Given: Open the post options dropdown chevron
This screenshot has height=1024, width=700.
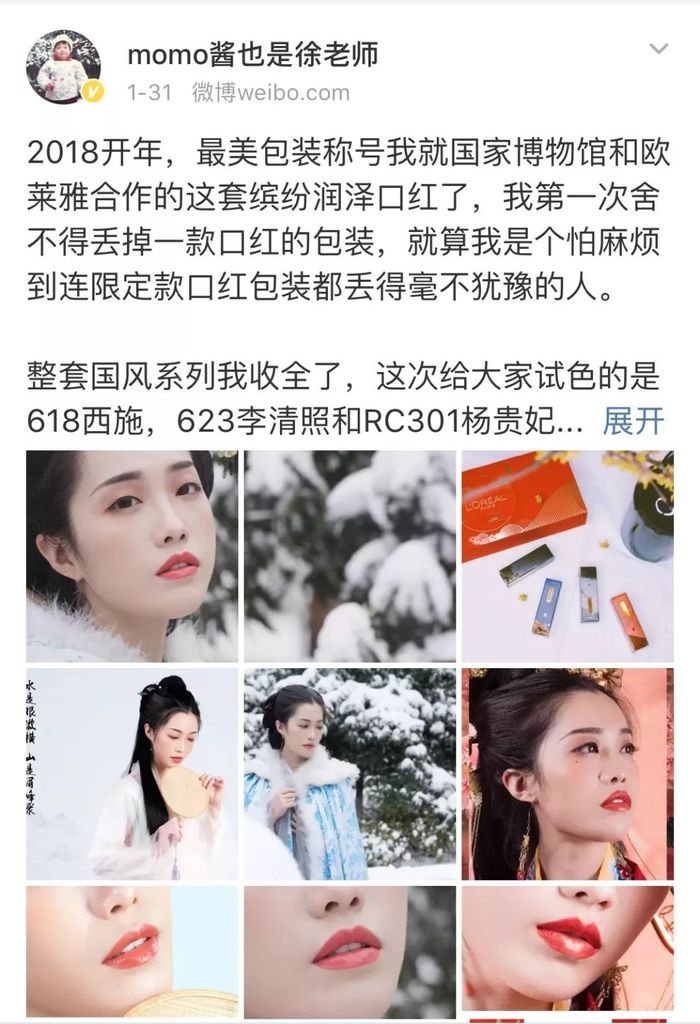Looking at the screenshot, I should click(x=658, y=48).
